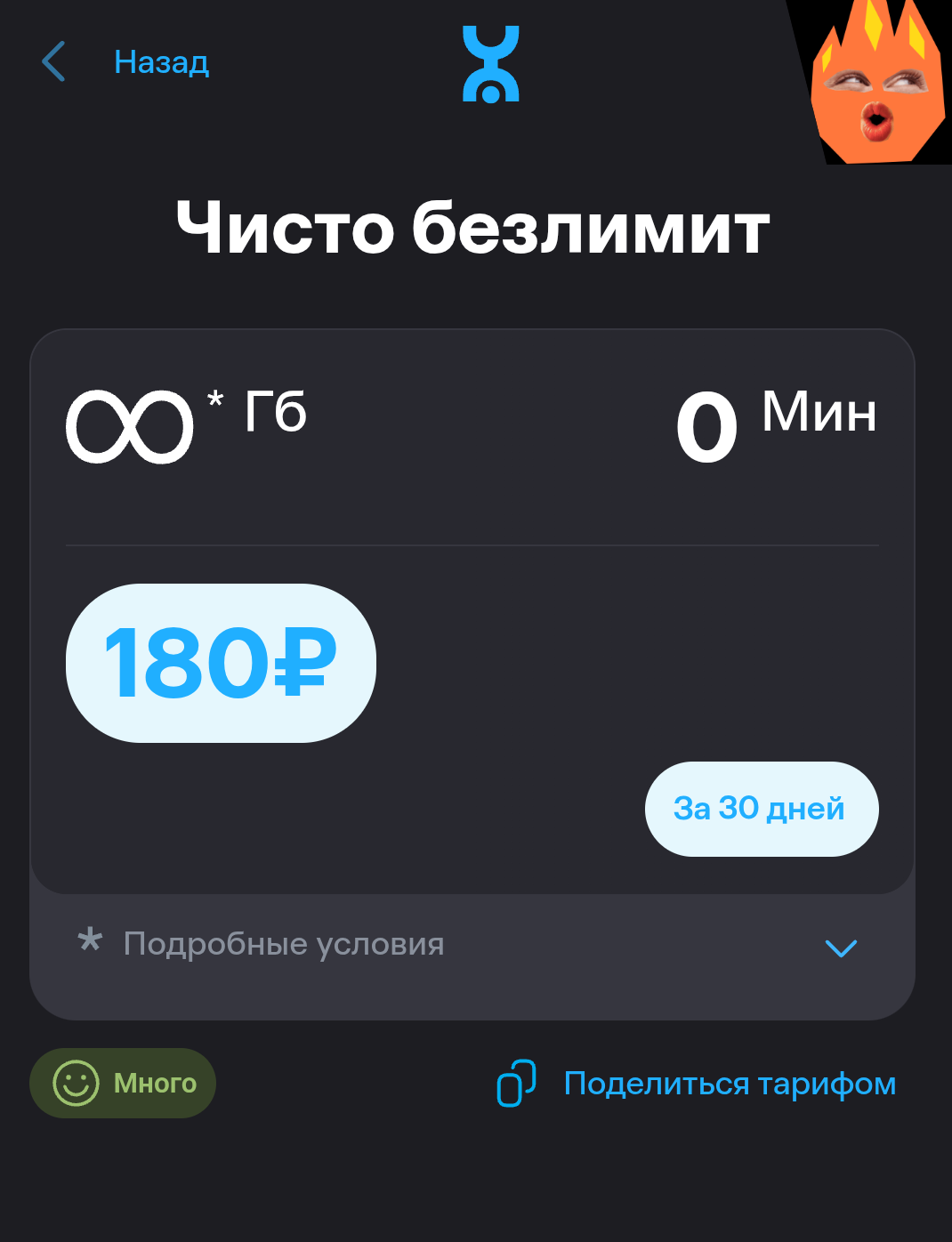The width and height of the screenshot is (952, 1242).
Task: Select the За 30 дней period chip
Action: (761, 809)
